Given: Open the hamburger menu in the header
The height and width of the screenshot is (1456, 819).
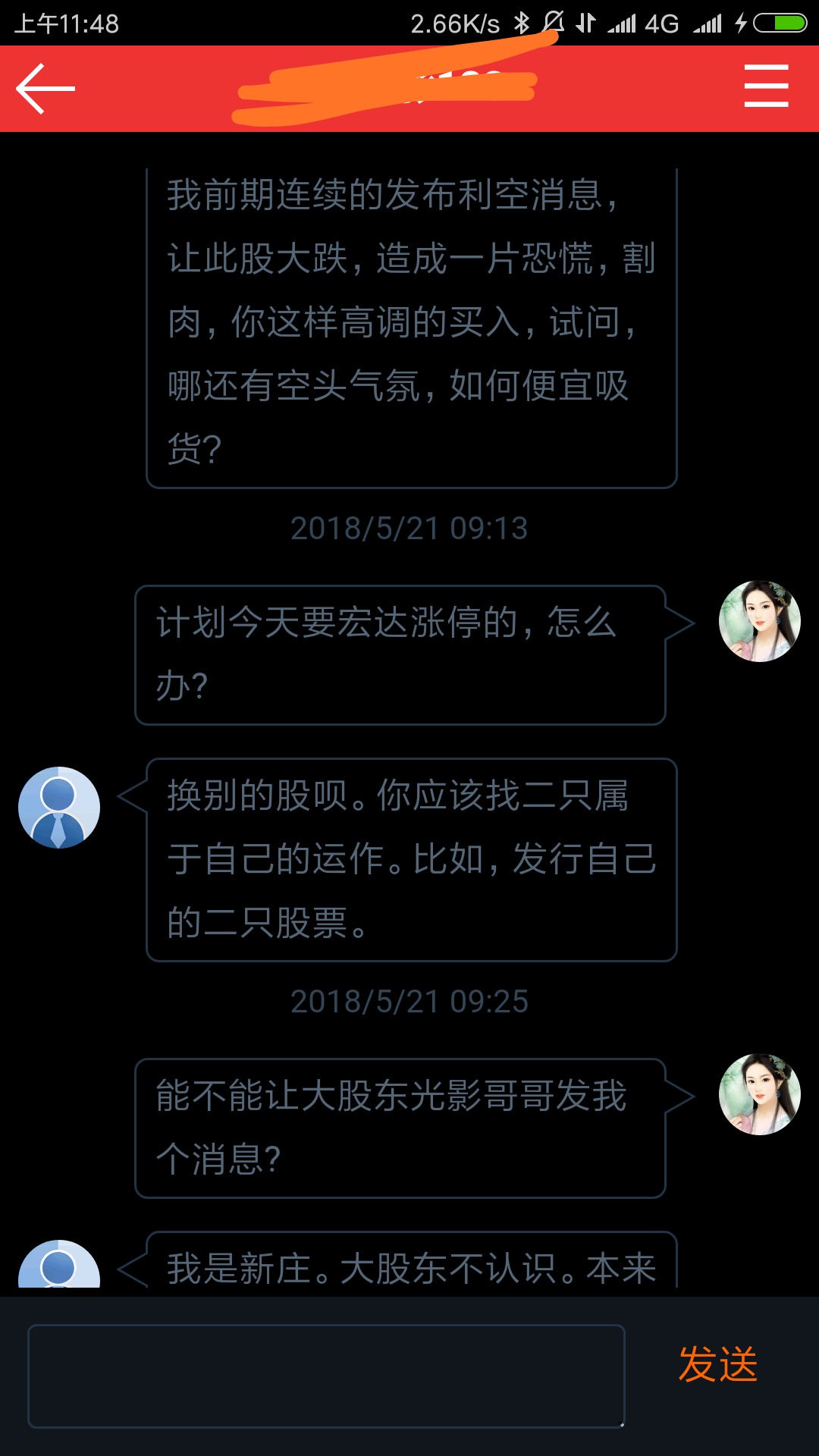Looking at the screenshot, I should tap(766, 86).
